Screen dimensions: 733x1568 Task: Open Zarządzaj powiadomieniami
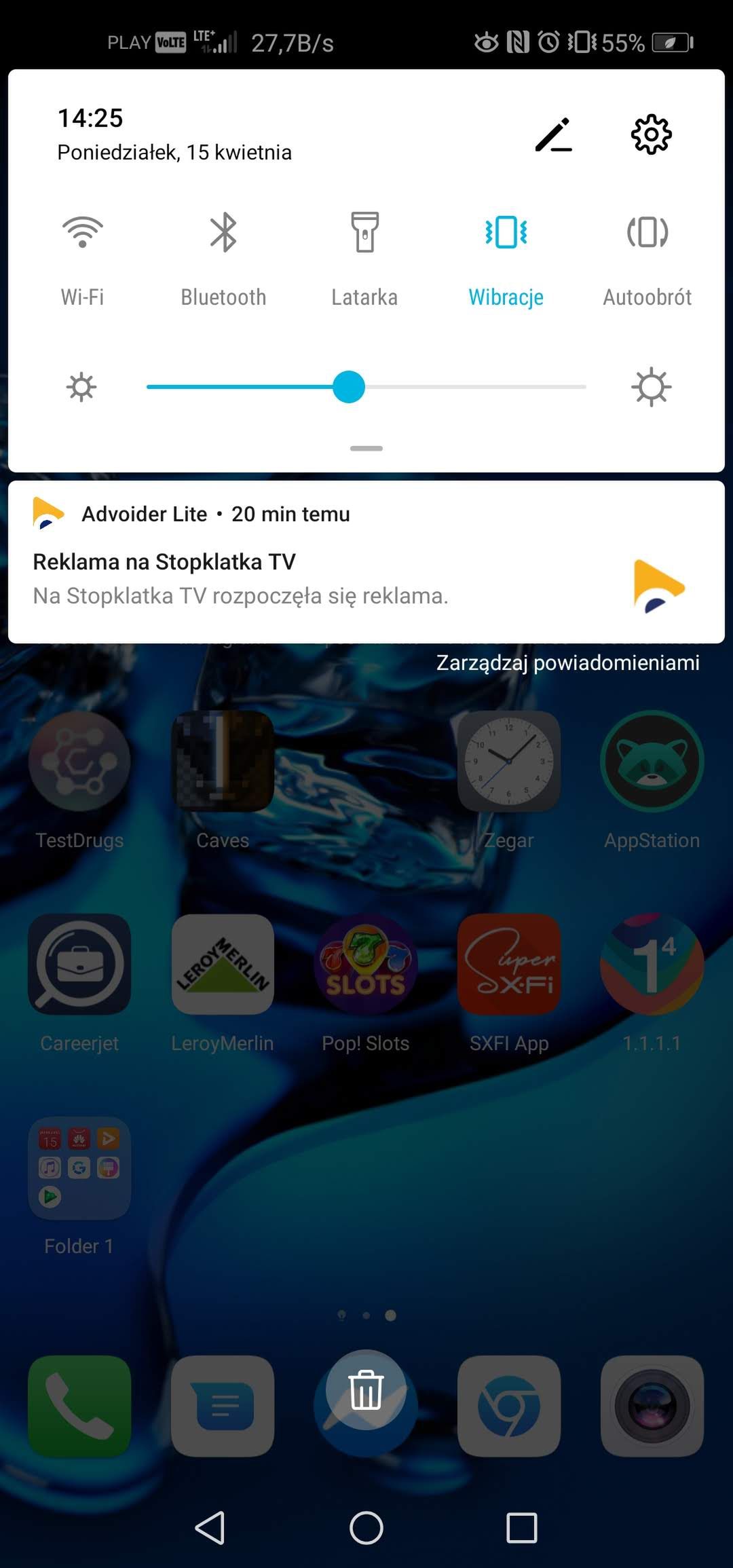pos(567,662)
